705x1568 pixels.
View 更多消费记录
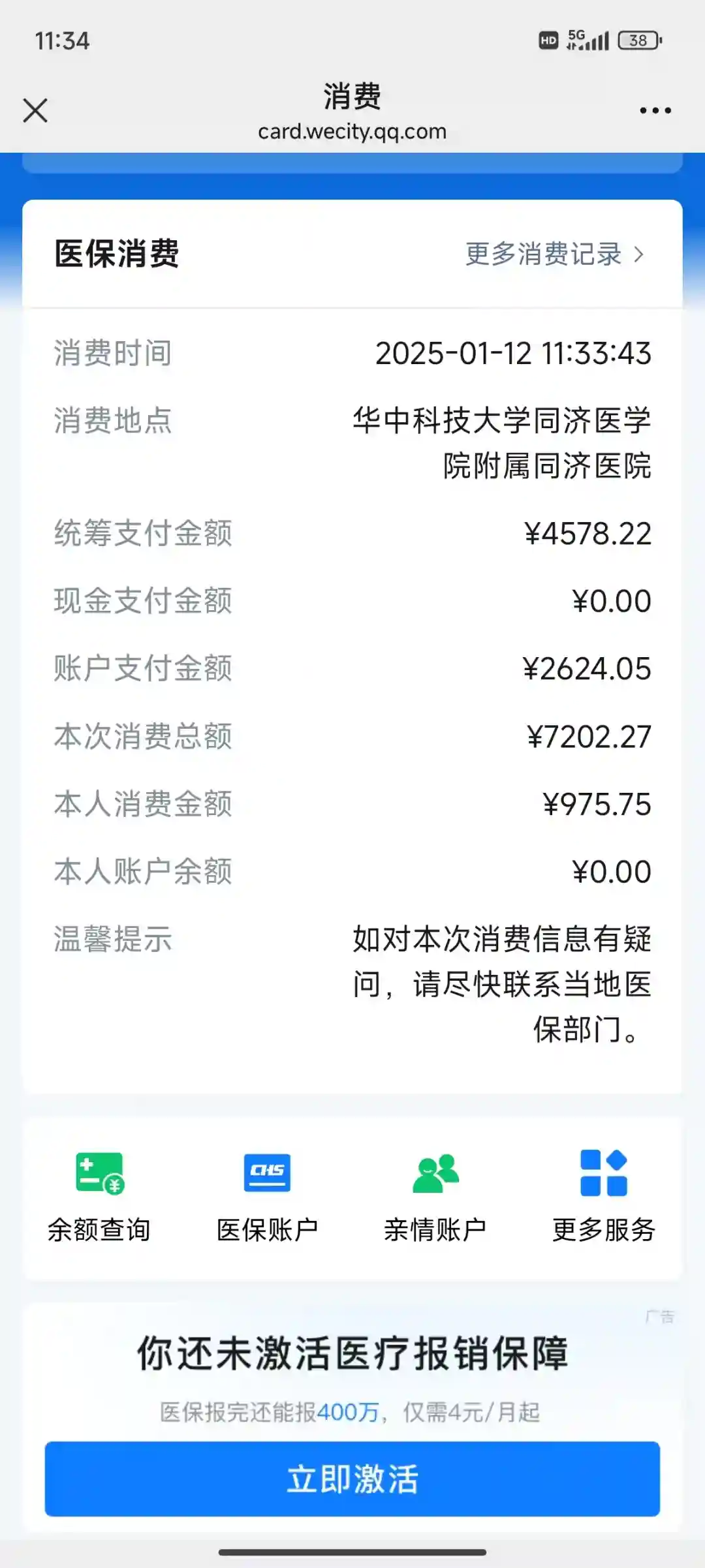click(554, 254)
